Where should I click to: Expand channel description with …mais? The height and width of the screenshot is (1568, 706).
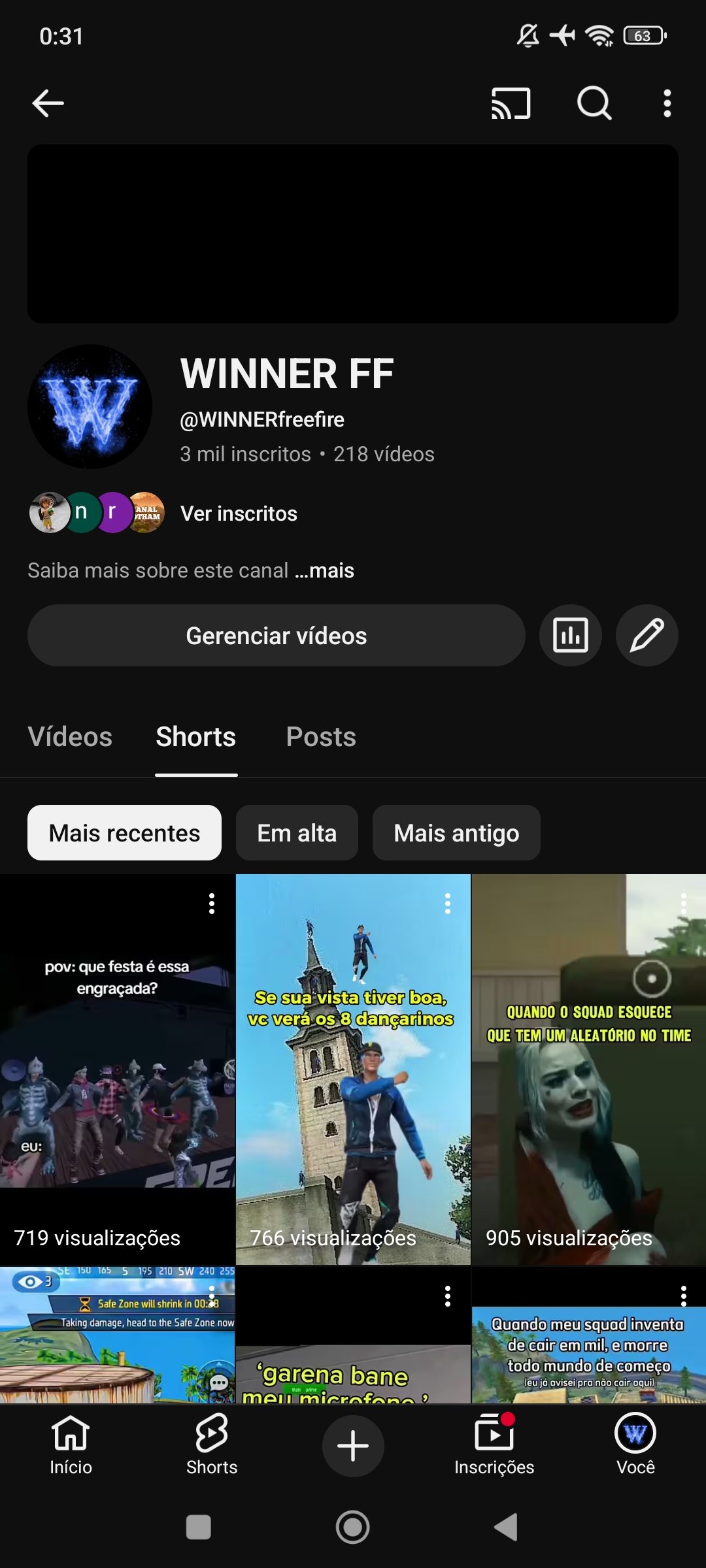[x=325, y=570]
